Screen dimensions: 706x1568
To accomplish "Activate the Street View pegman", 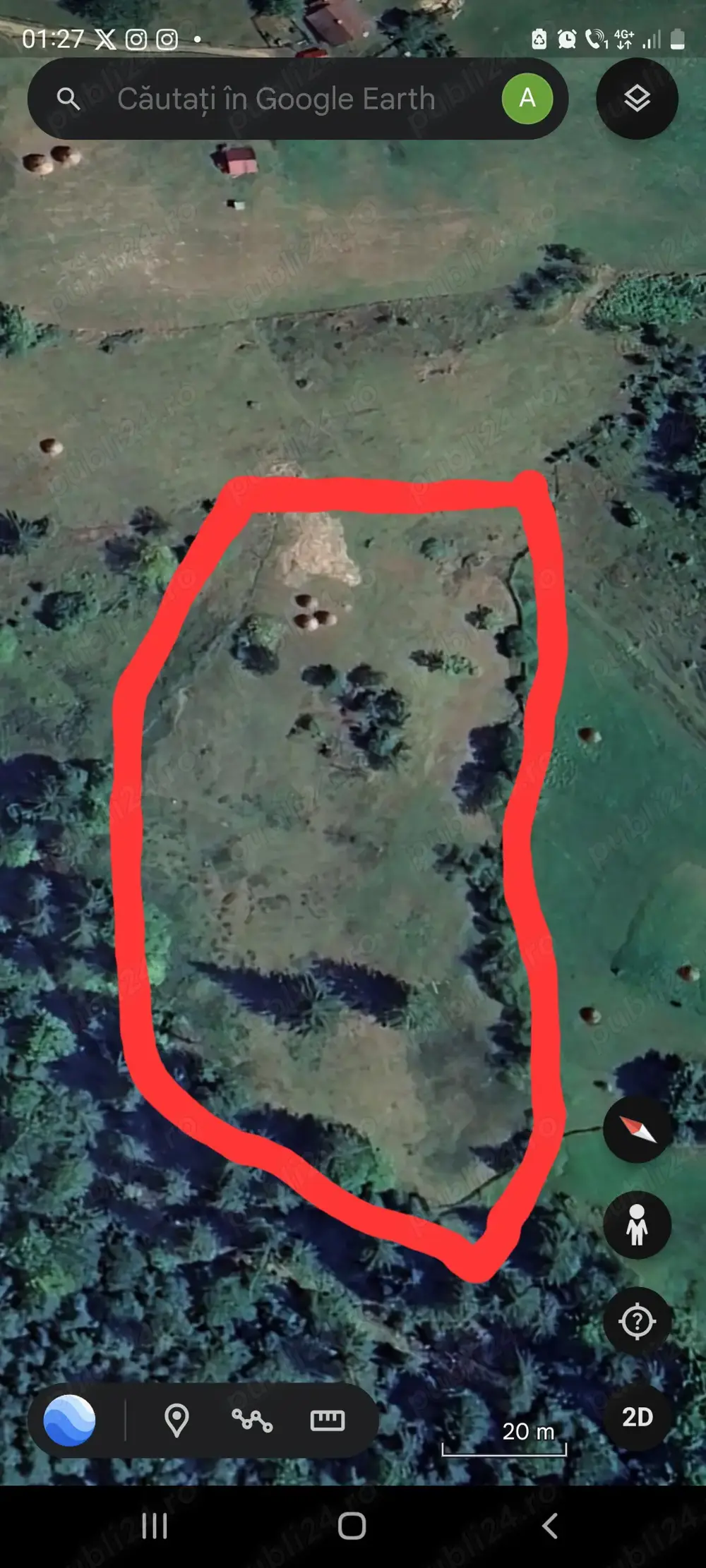I will tap(637, 1224).
